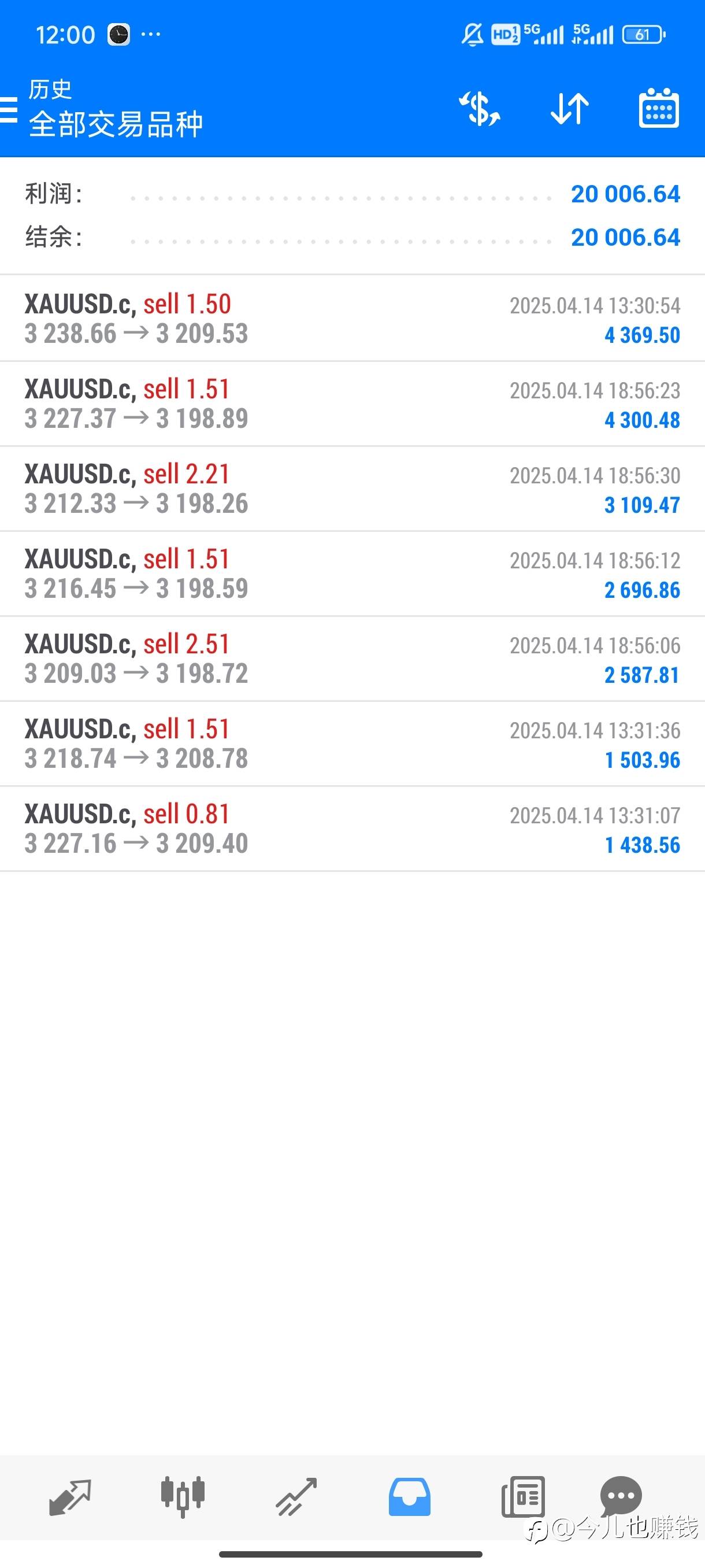Open the sell 2.21 trade entry
This screenshot has width=705, height=1568.
(352, 489)
